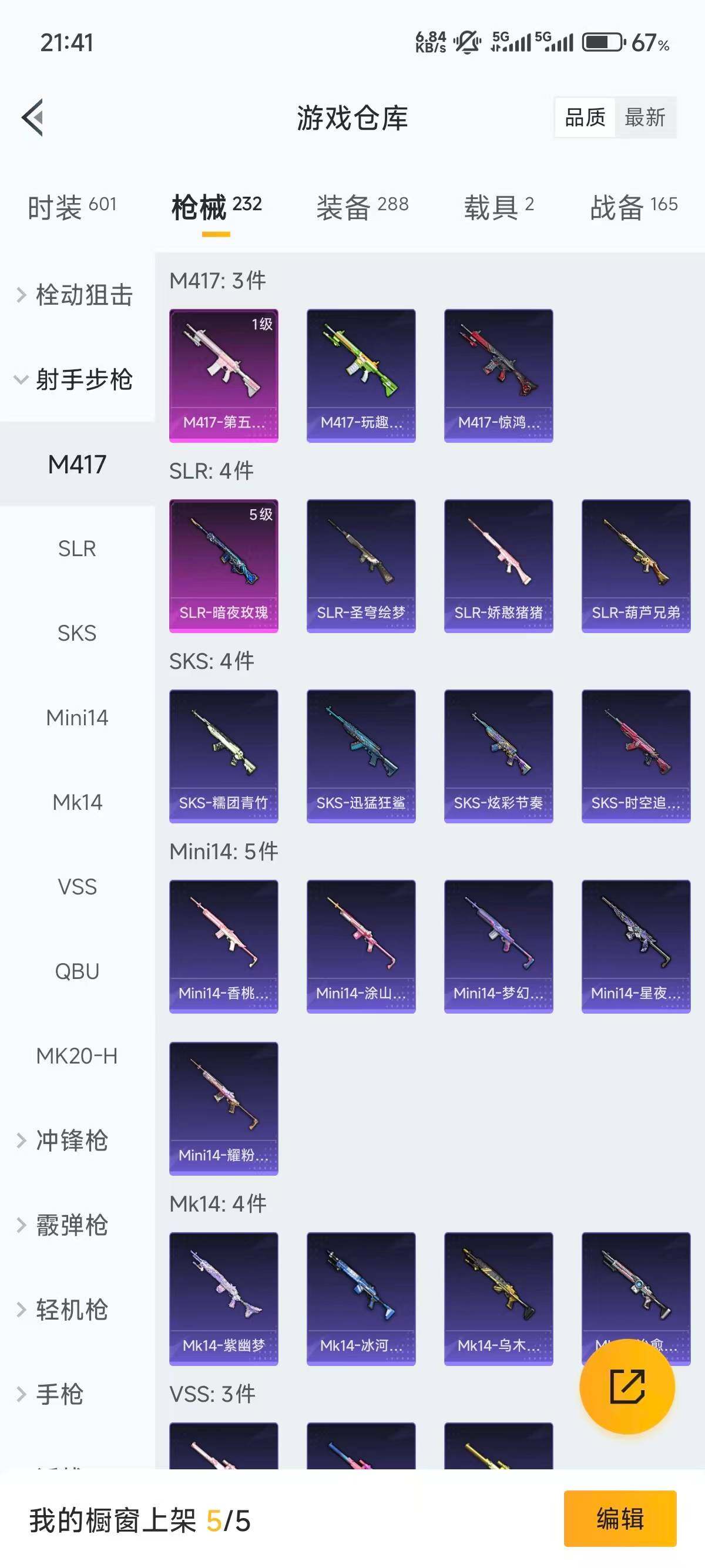Open the SLR-暗夜玫瑰 skin
Viewport: 705px width, 1568px height.
tap(223, 566)
